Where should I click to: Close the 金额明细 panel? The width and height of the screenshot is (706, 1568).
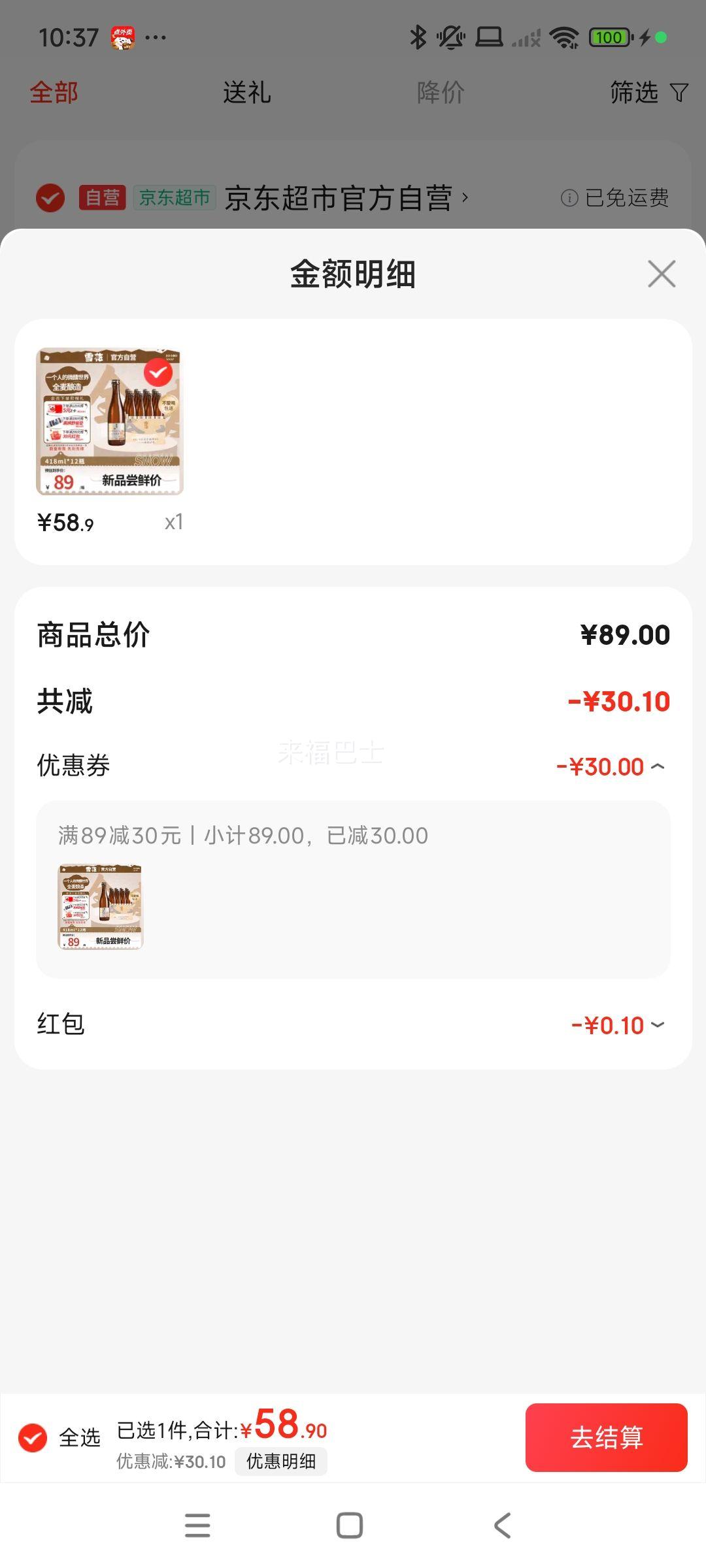tap(662, 274)
